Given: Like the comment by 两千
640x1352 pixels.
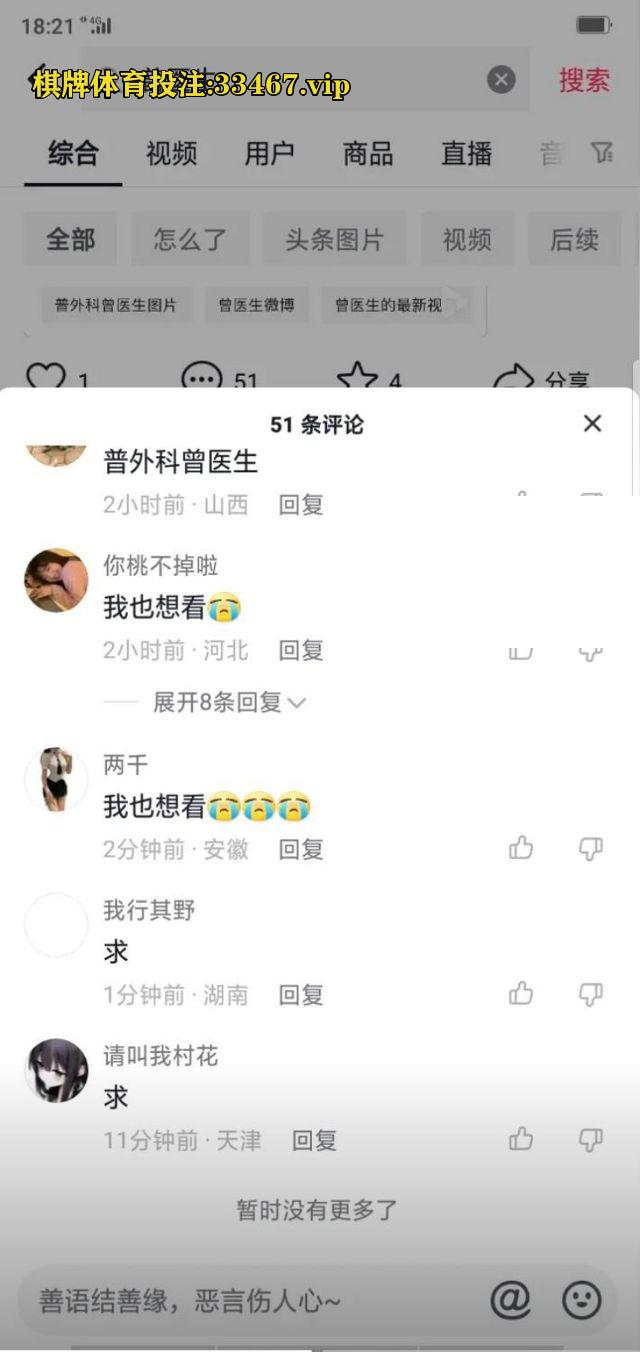Looking at the screenshot, I should point(521,849).
